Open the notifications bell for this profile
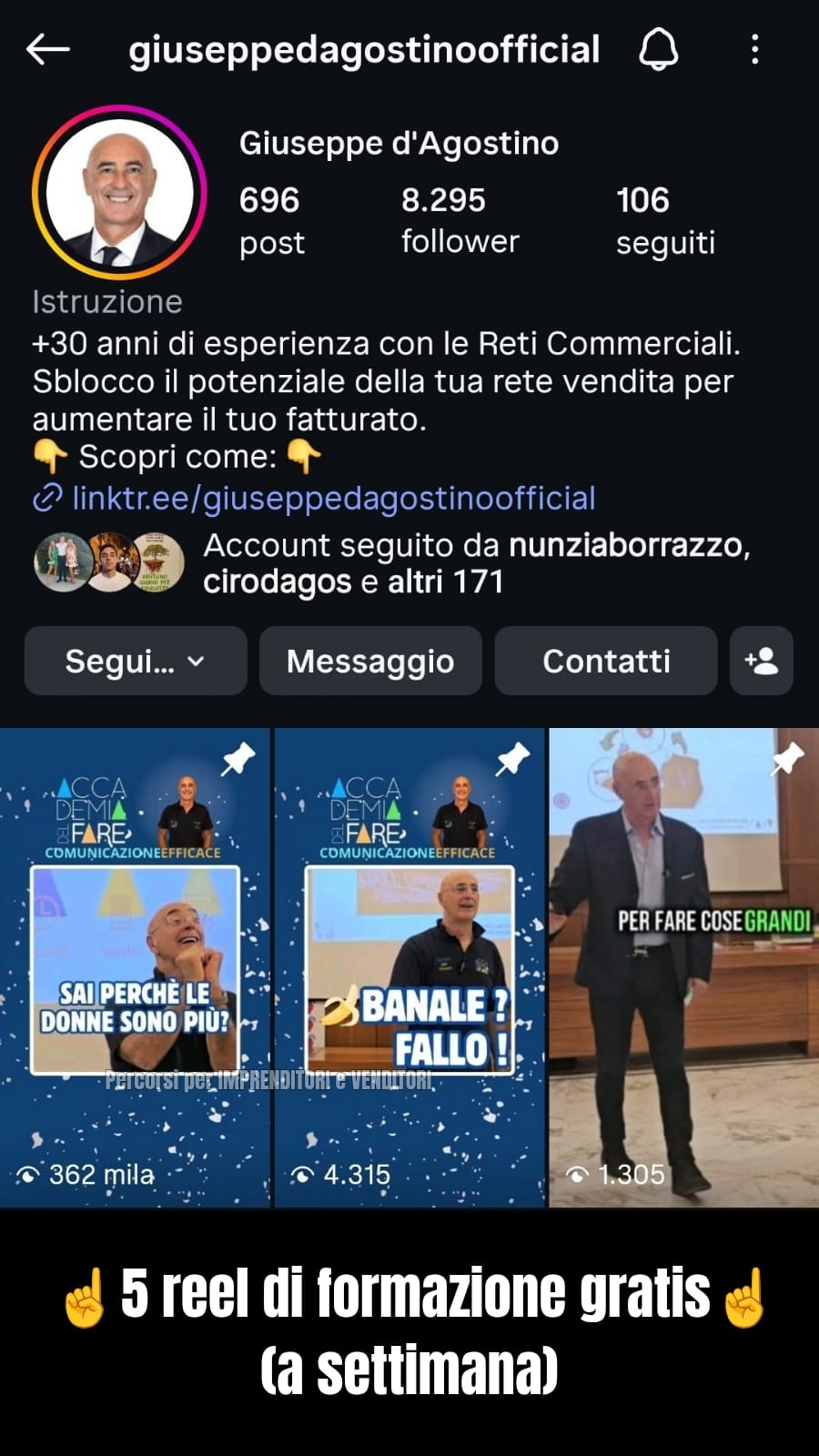 [x=658, y=49]
